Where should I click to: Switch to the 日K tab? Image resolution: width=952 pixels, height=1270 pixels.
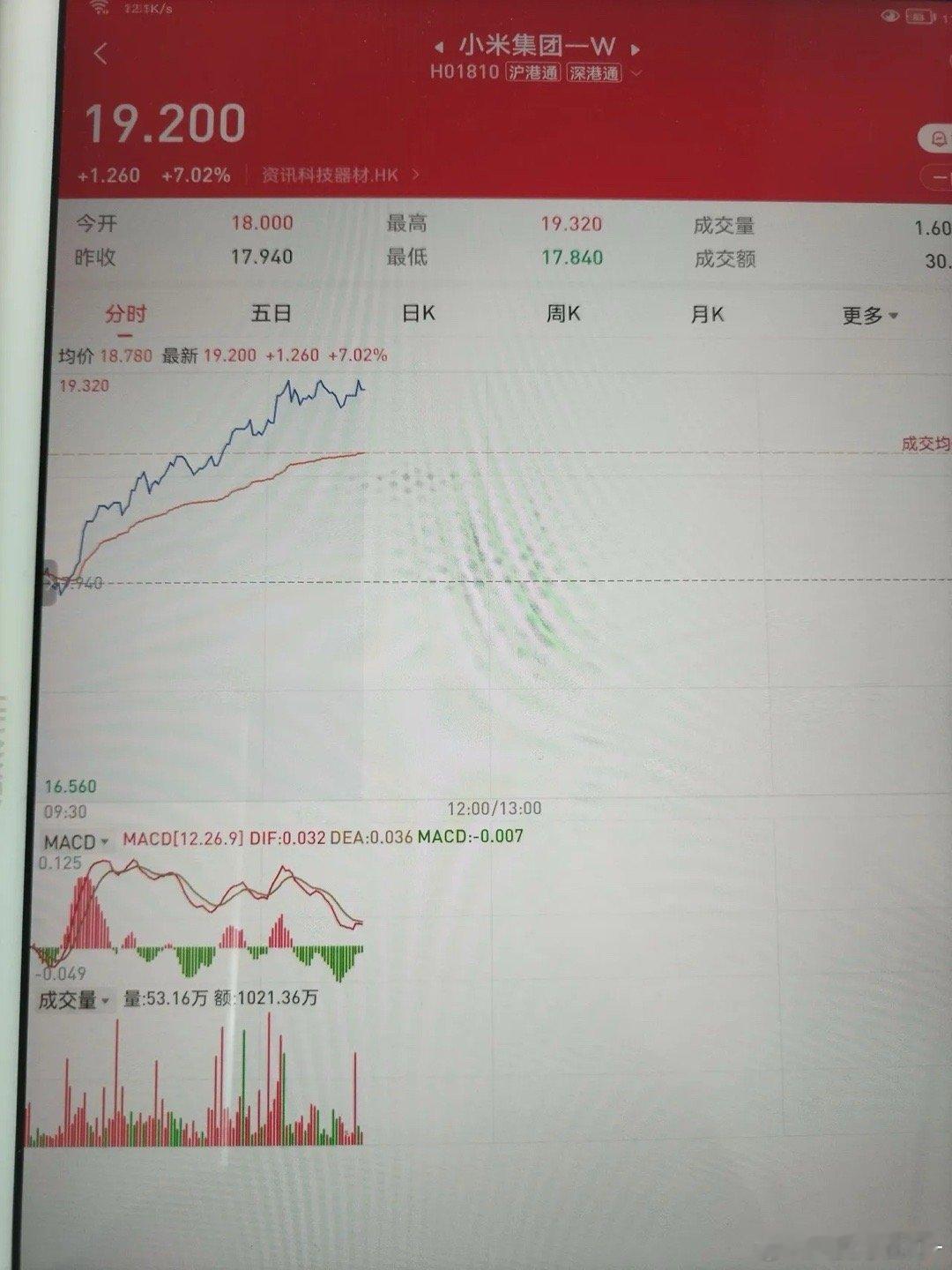[419, 314]
